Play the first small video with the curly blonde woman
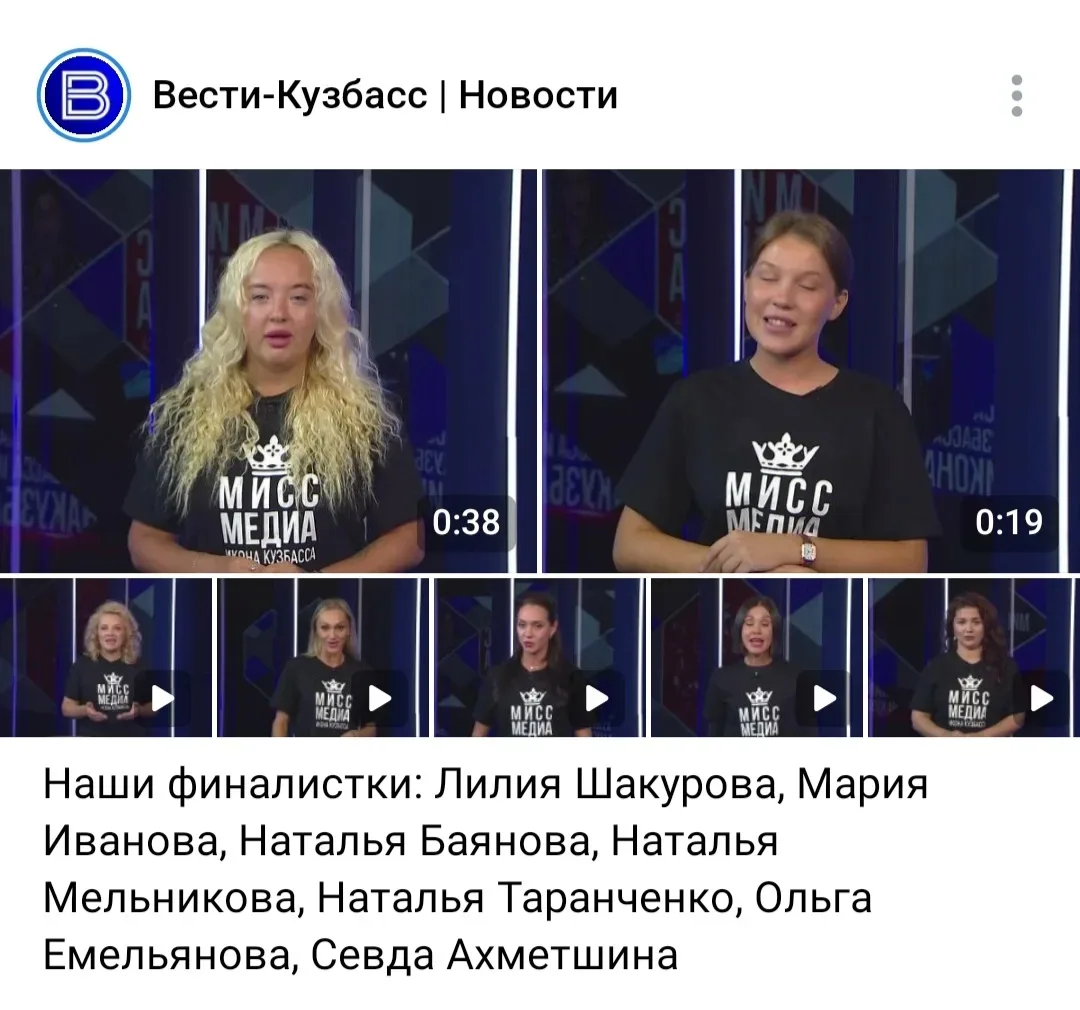This screenshot has height=1010, width=1080. pyautogui.click(x=106, y=657)
